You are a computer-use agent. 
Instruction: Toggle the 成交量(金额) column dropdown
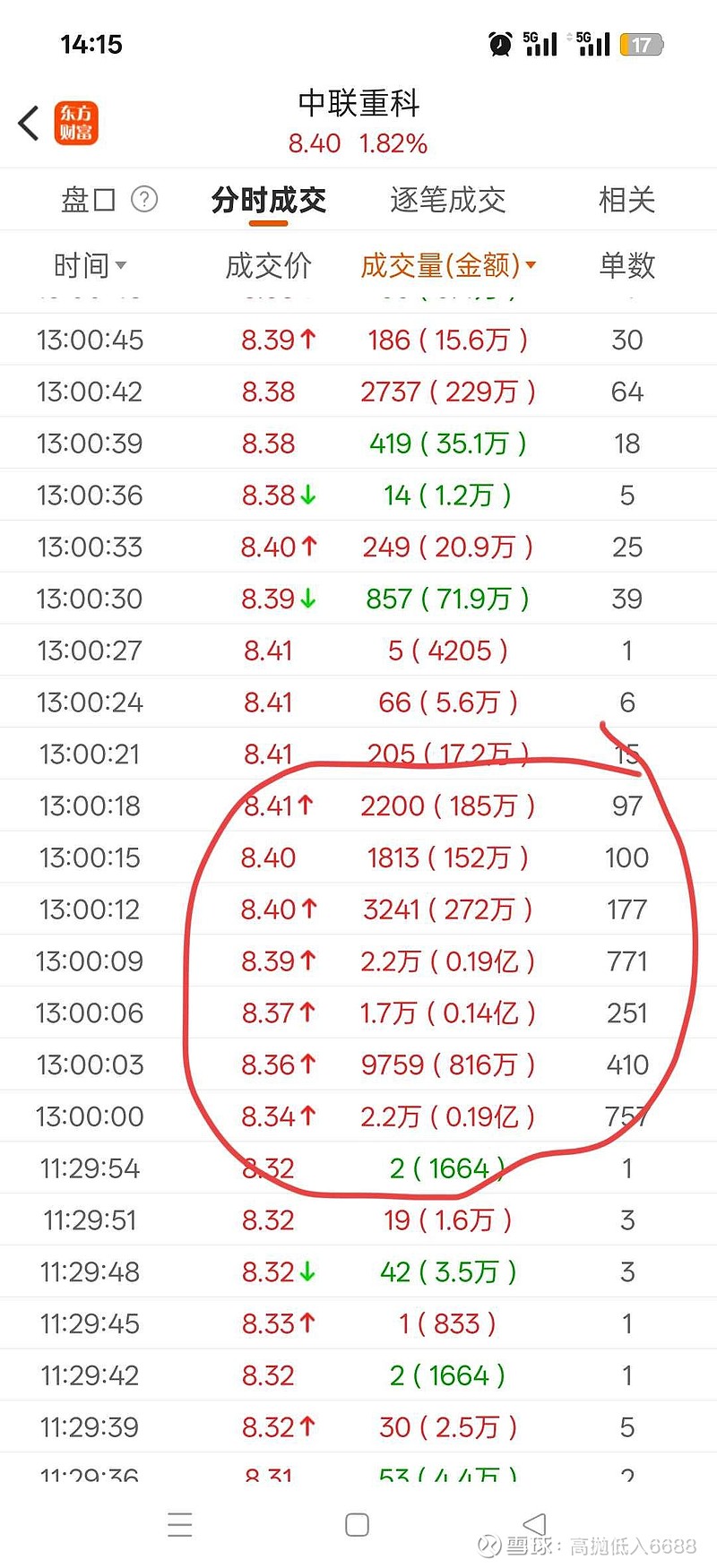448,265
